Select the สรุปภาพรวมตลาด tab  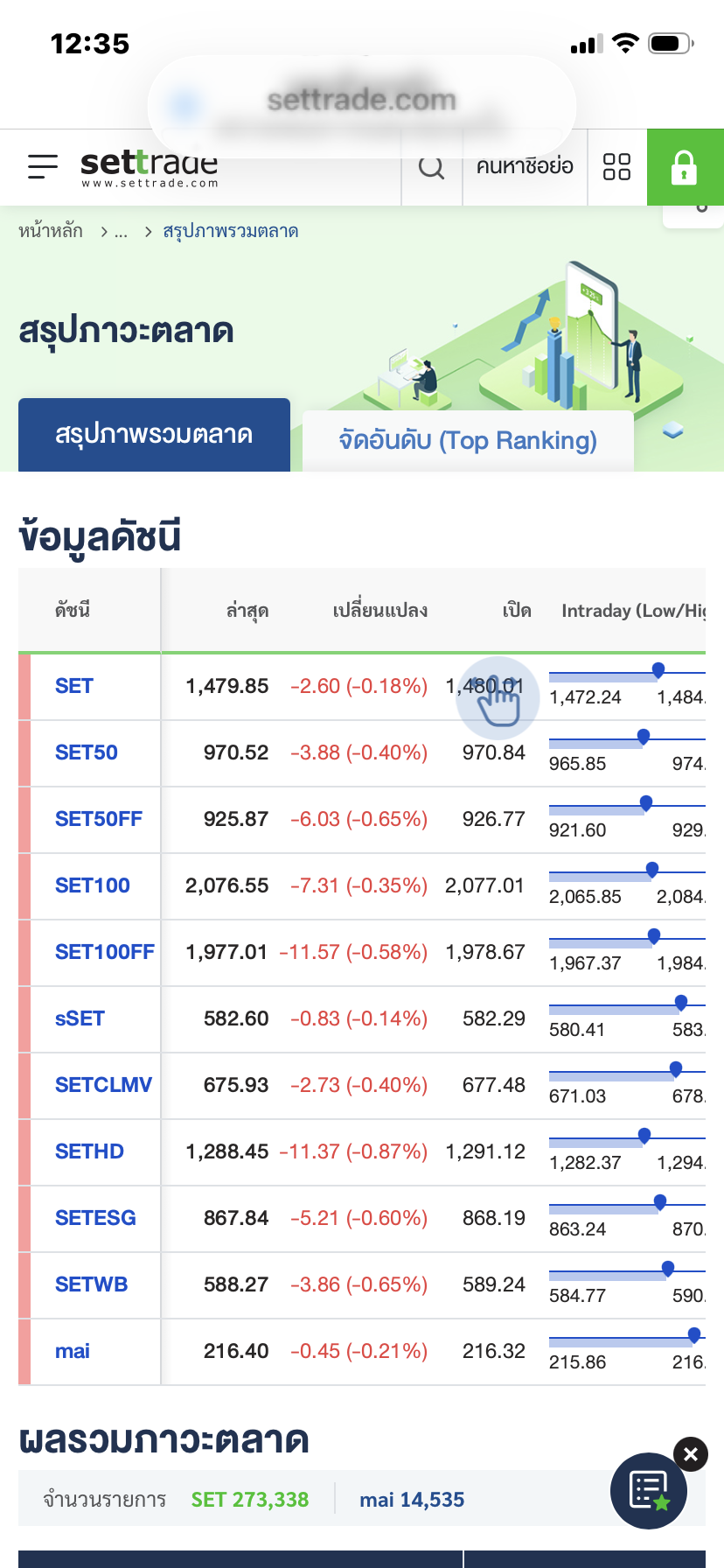click(154, 435)
